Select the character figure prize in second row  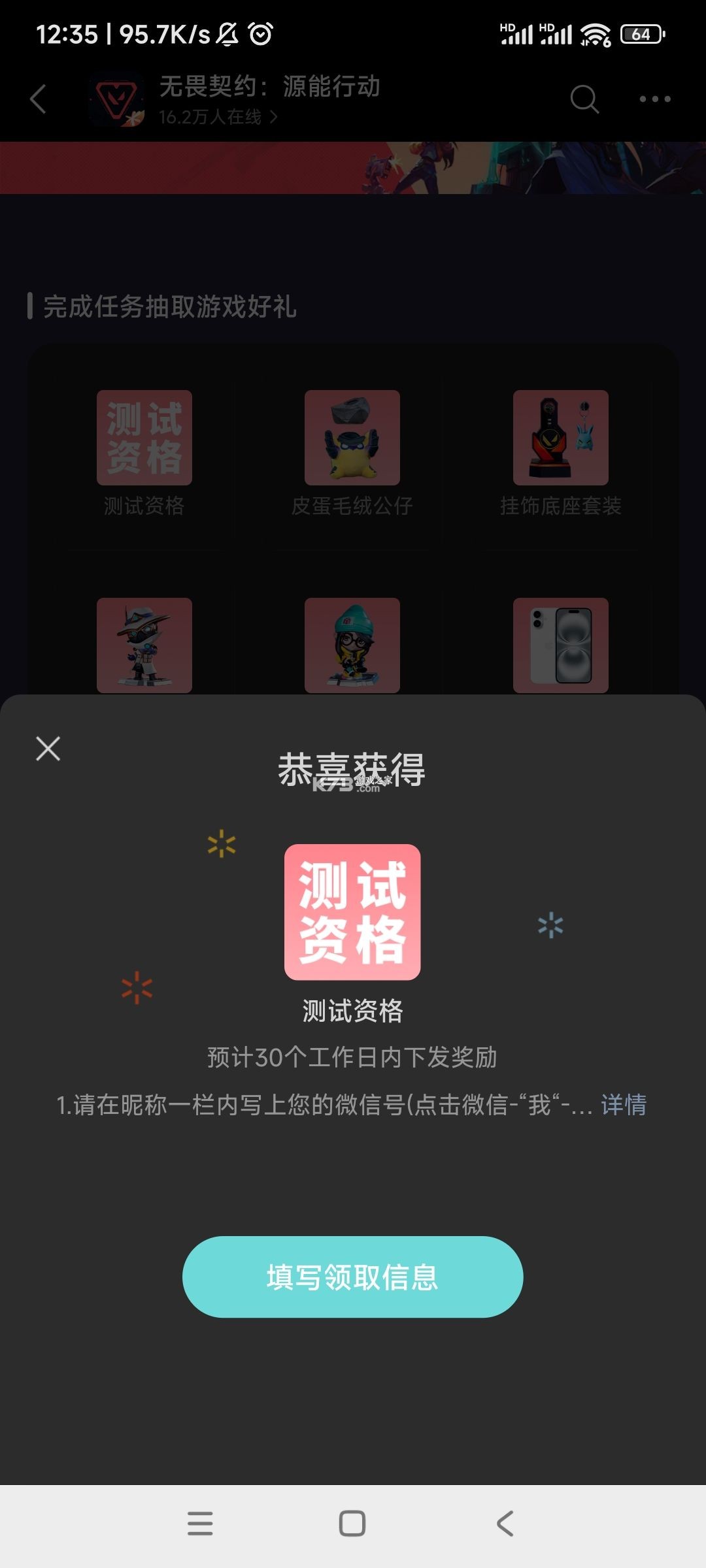144,647
